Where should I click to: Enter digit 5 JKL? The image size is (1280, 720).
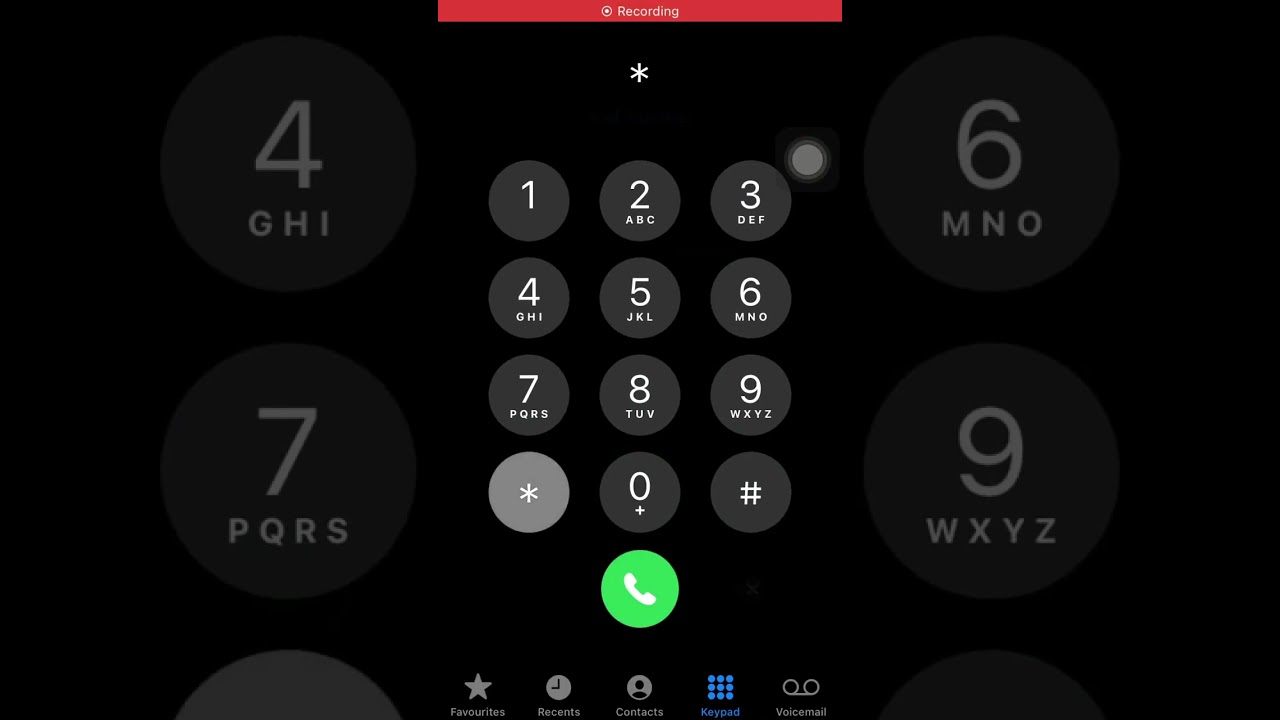tap(640, 298)
